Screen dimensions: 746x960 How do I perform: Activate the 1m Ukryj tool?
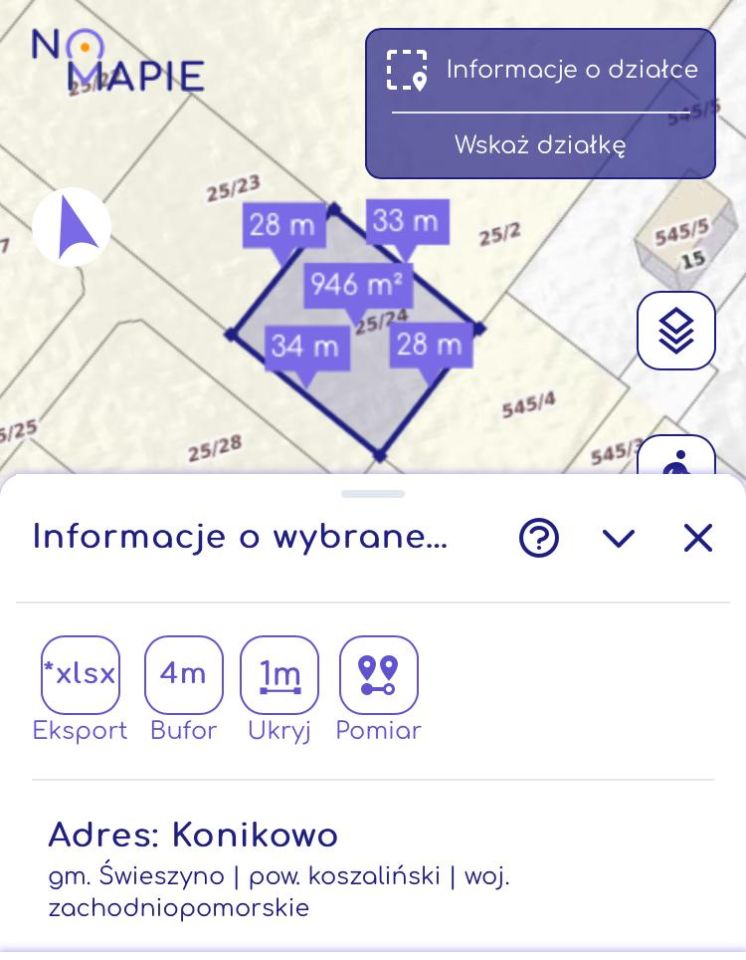click(281, 675)
